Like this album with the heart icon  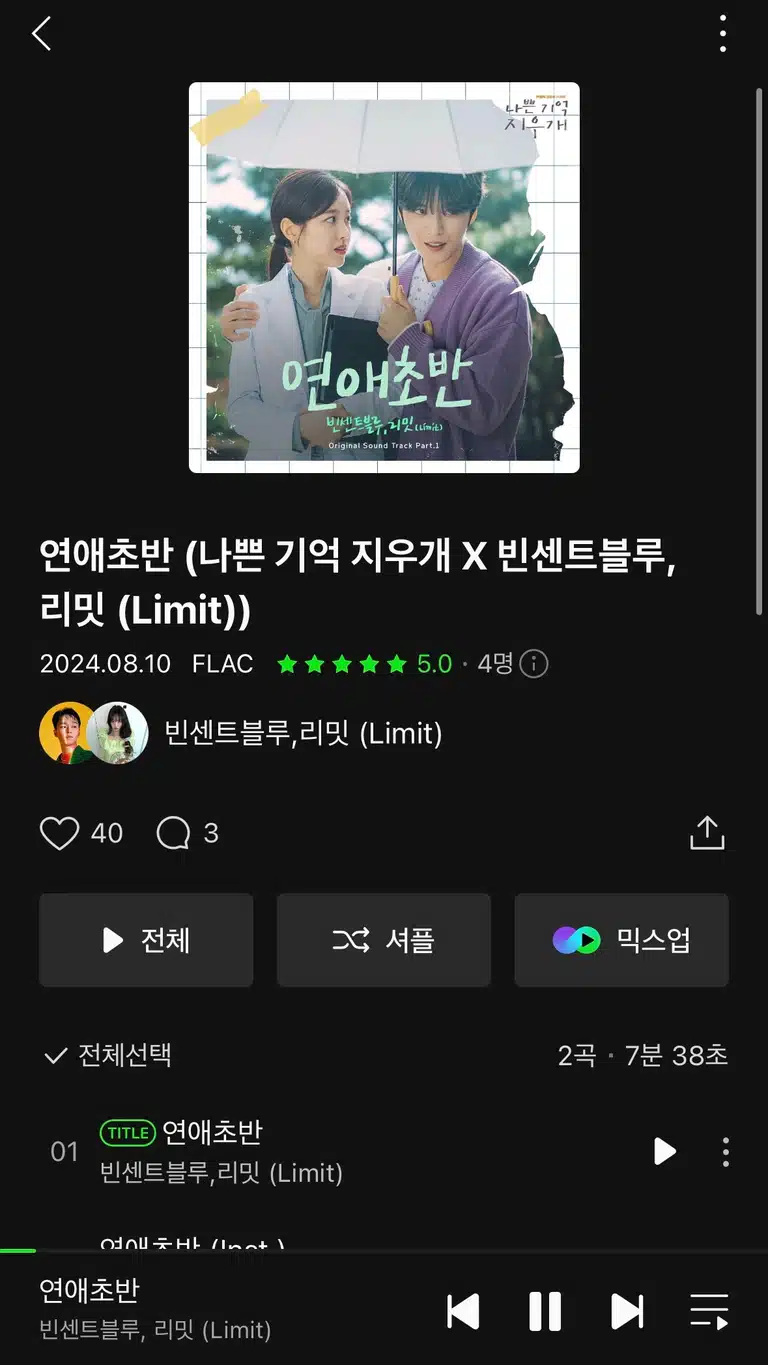coord(59,833)
